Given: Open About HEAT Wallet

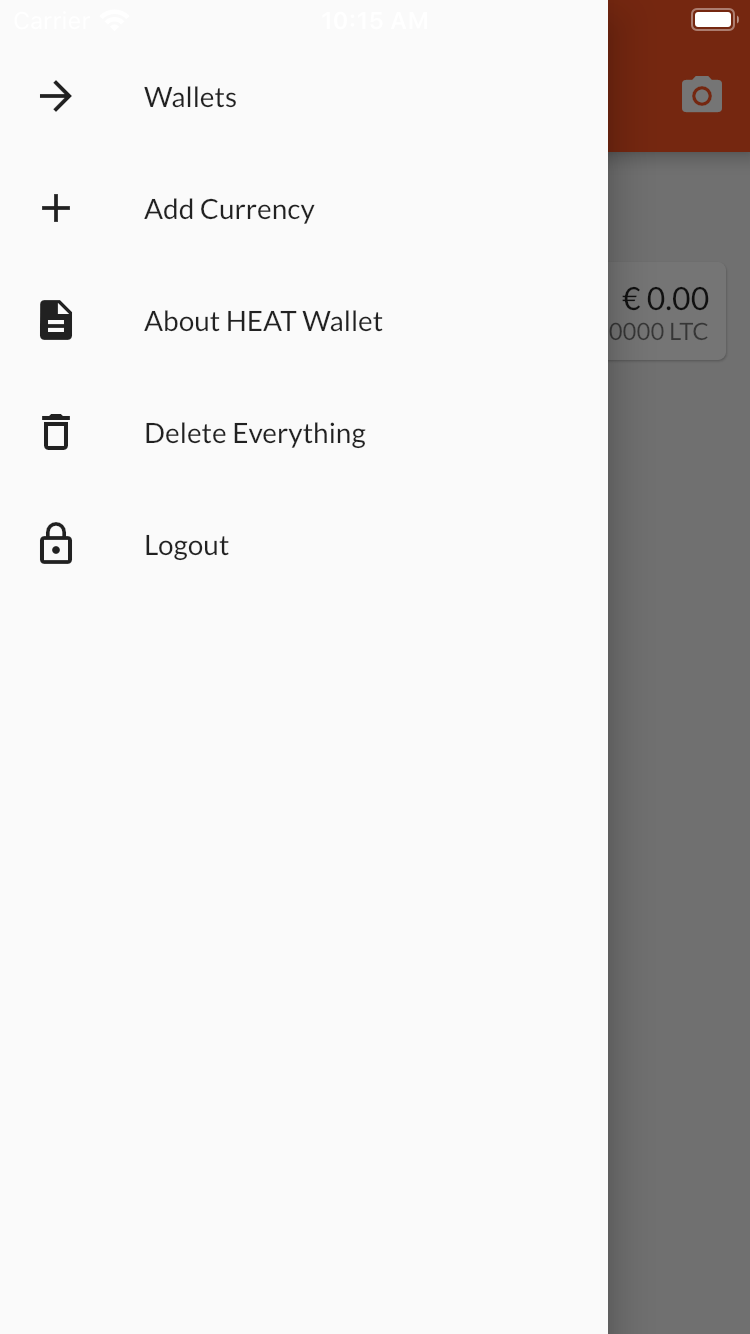Looking at the screenshot, I should 304,321.
